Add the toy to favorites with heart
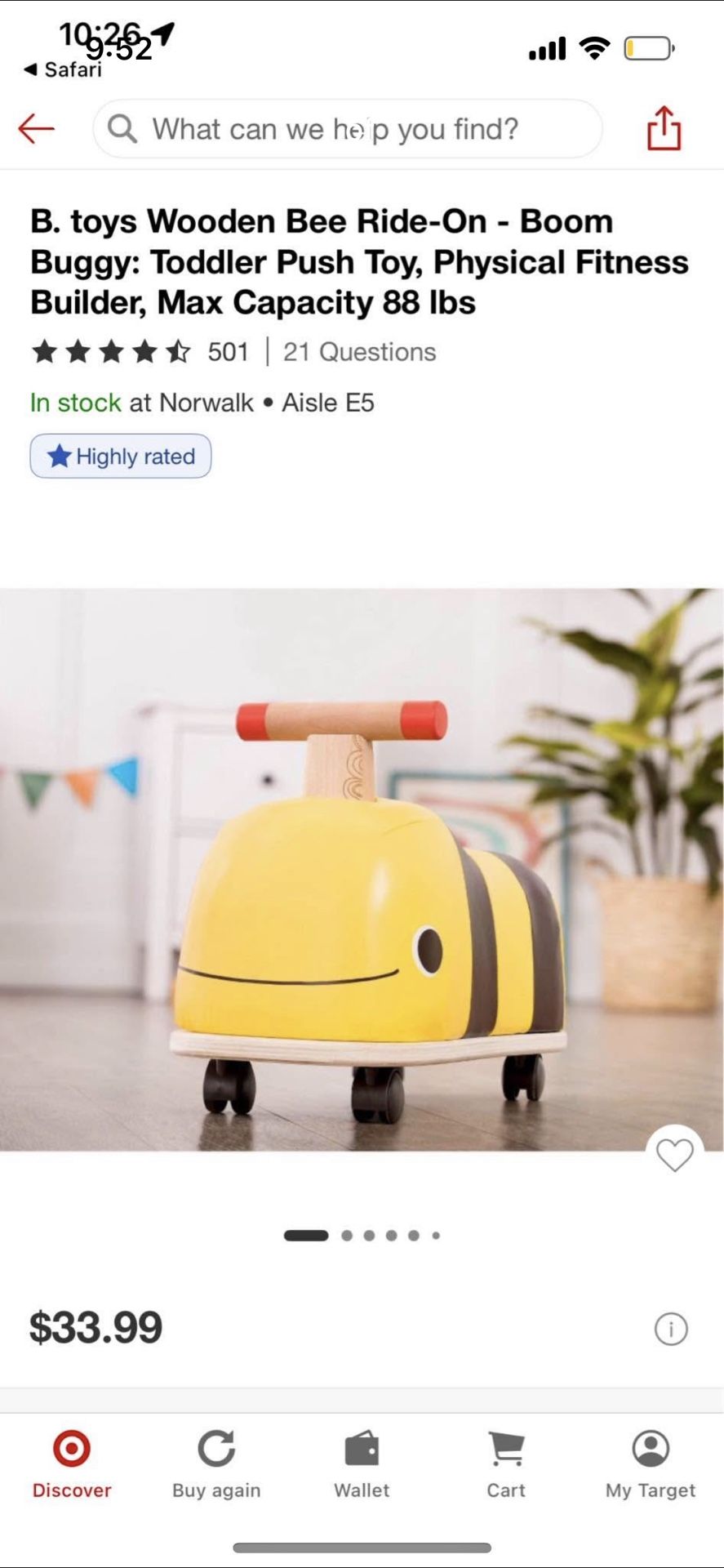 674,1155
